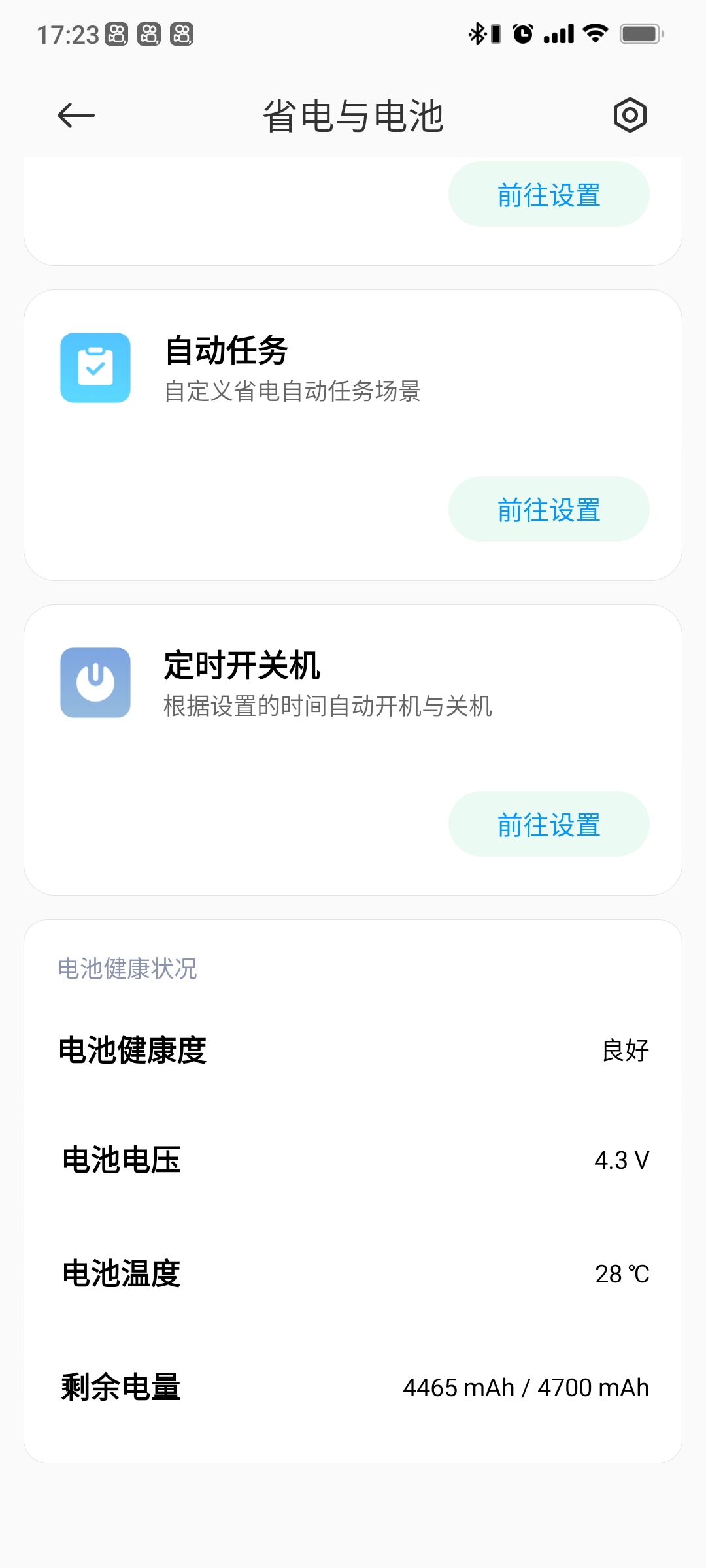Open the battery settings gear icon
Viewport: 706px width, 1568px height.
630,116
